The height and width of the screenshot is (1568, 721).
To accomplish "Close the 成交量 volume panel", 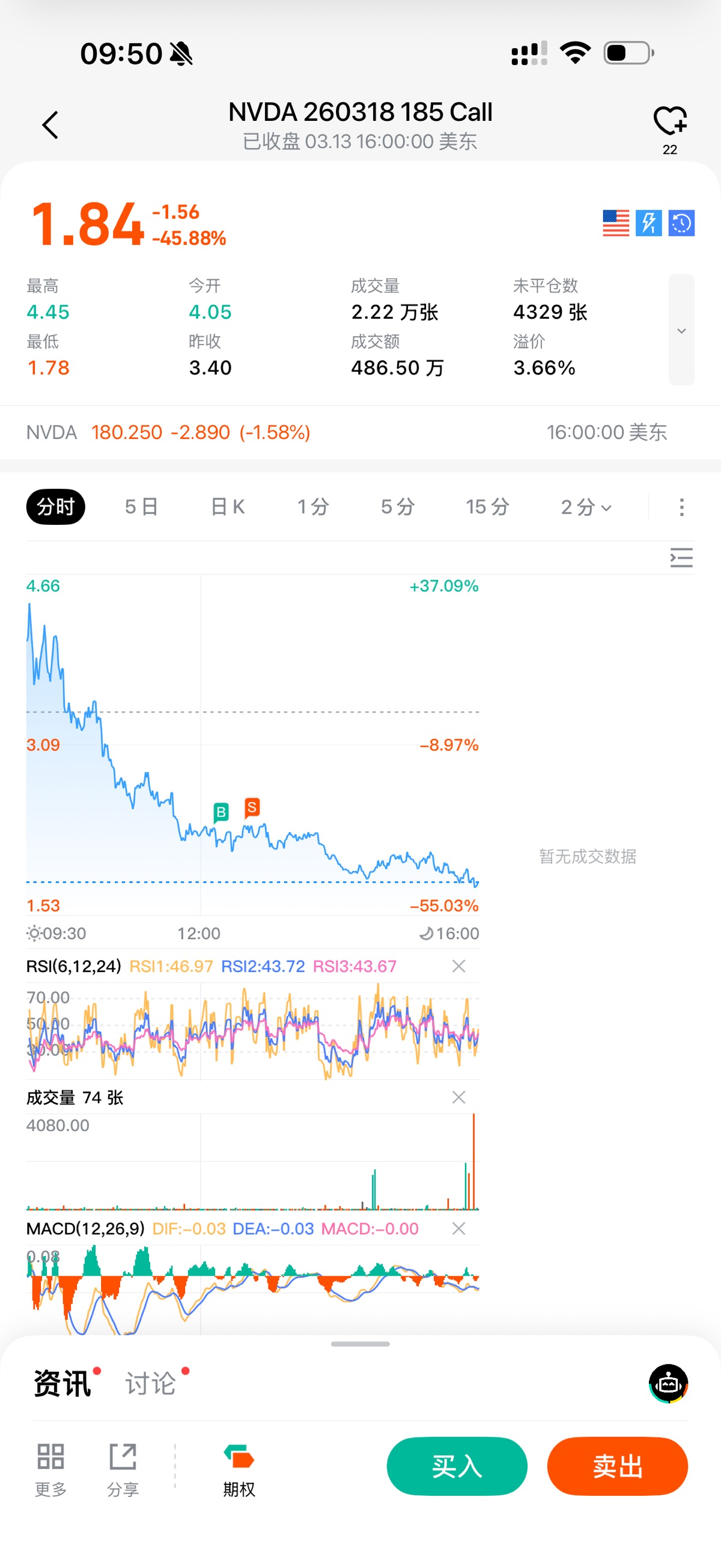I will pos(459,1097).
